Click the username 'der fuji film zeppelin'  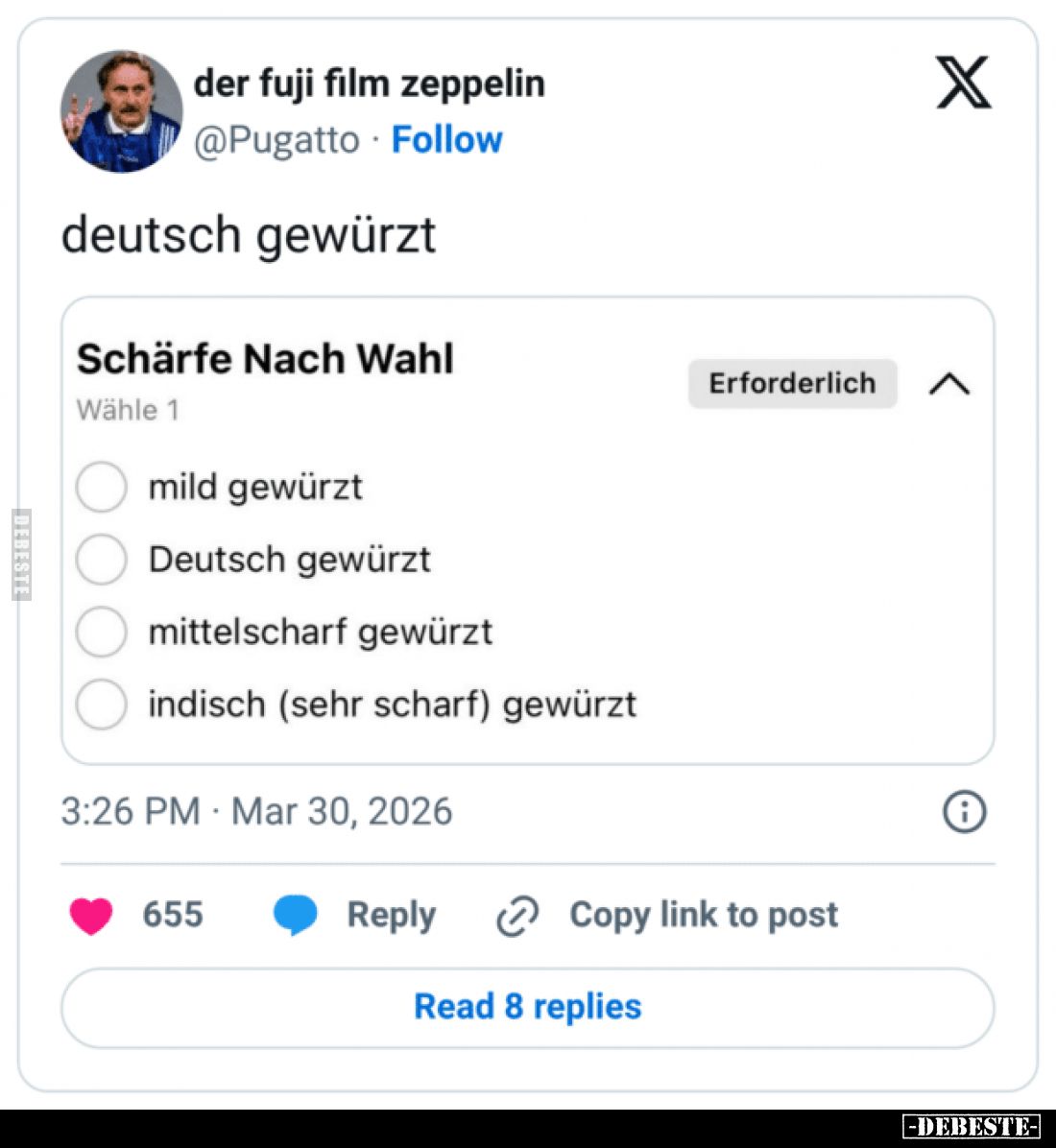(x=371, y=83)
